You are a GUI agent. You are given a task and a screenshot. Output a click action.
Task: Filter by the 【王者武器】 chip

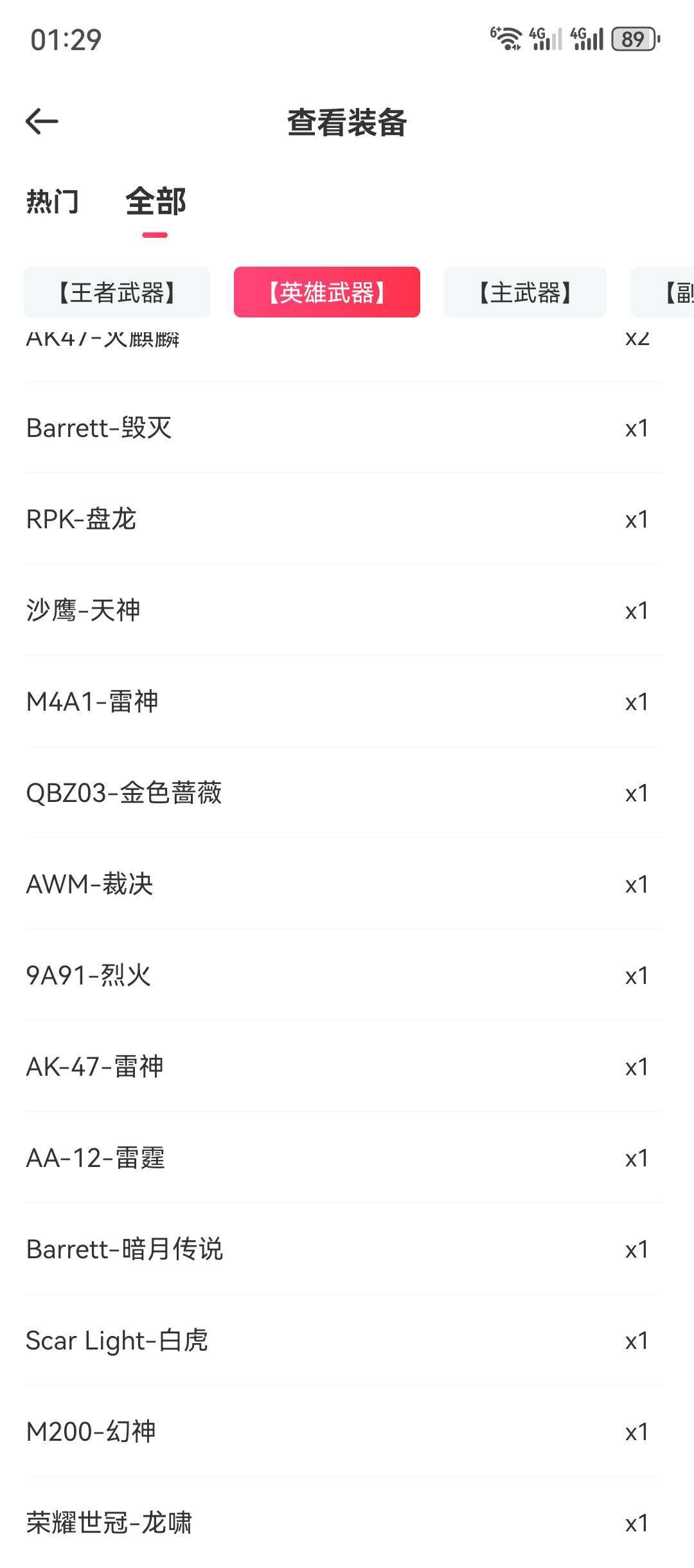[117, 292]
